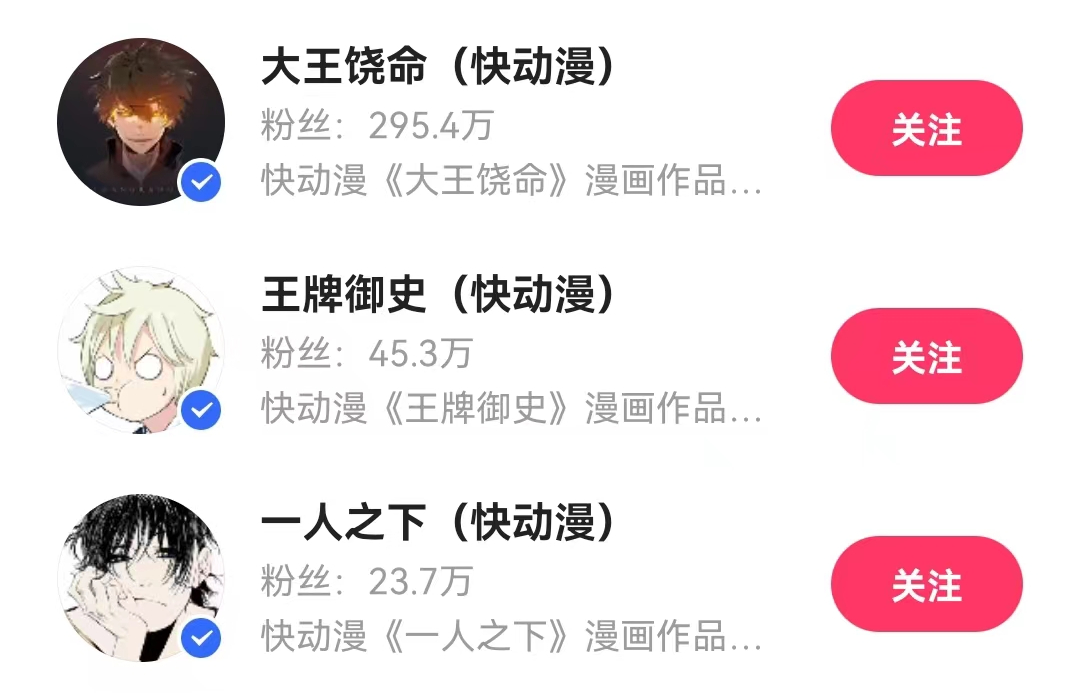Open 大王饶命（快动漫）profile
The image size is (1080, 693).
coord(139,123)
